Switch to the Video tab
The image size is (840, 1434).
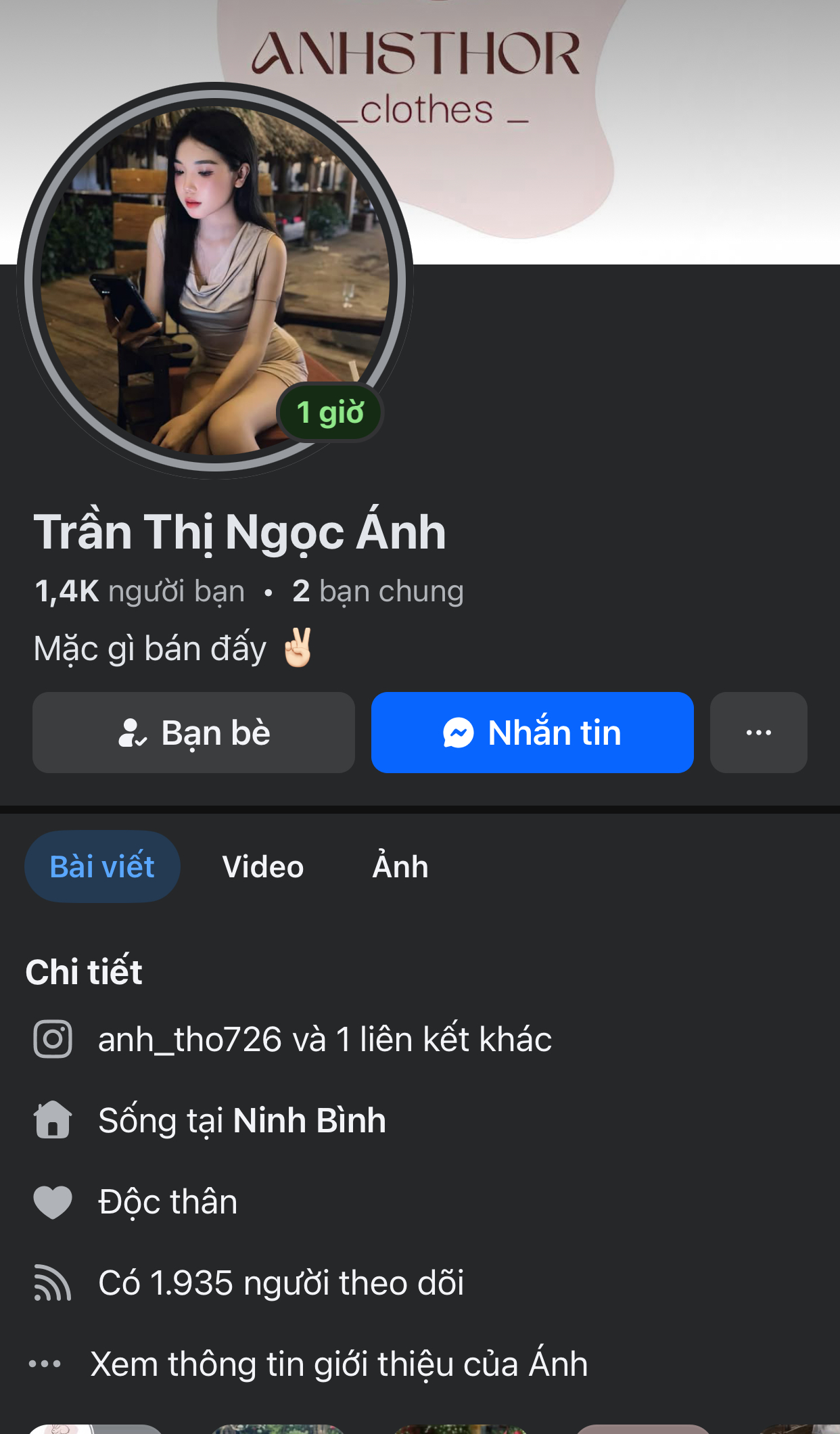[x=263, y=866]
